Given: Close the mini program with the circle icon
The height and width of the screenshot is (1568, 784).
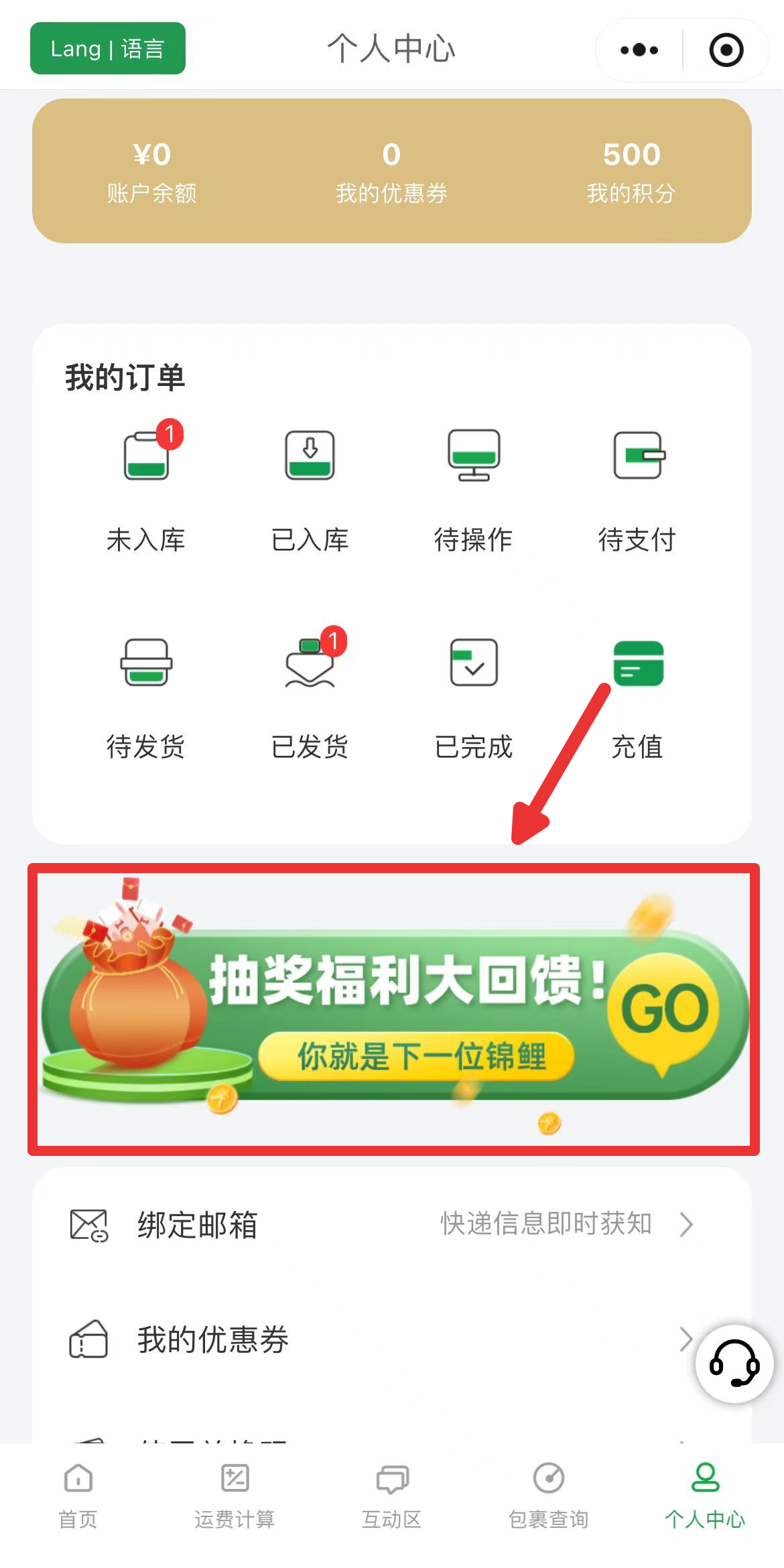Looking at the screenshot, I should tap(726, 50).
